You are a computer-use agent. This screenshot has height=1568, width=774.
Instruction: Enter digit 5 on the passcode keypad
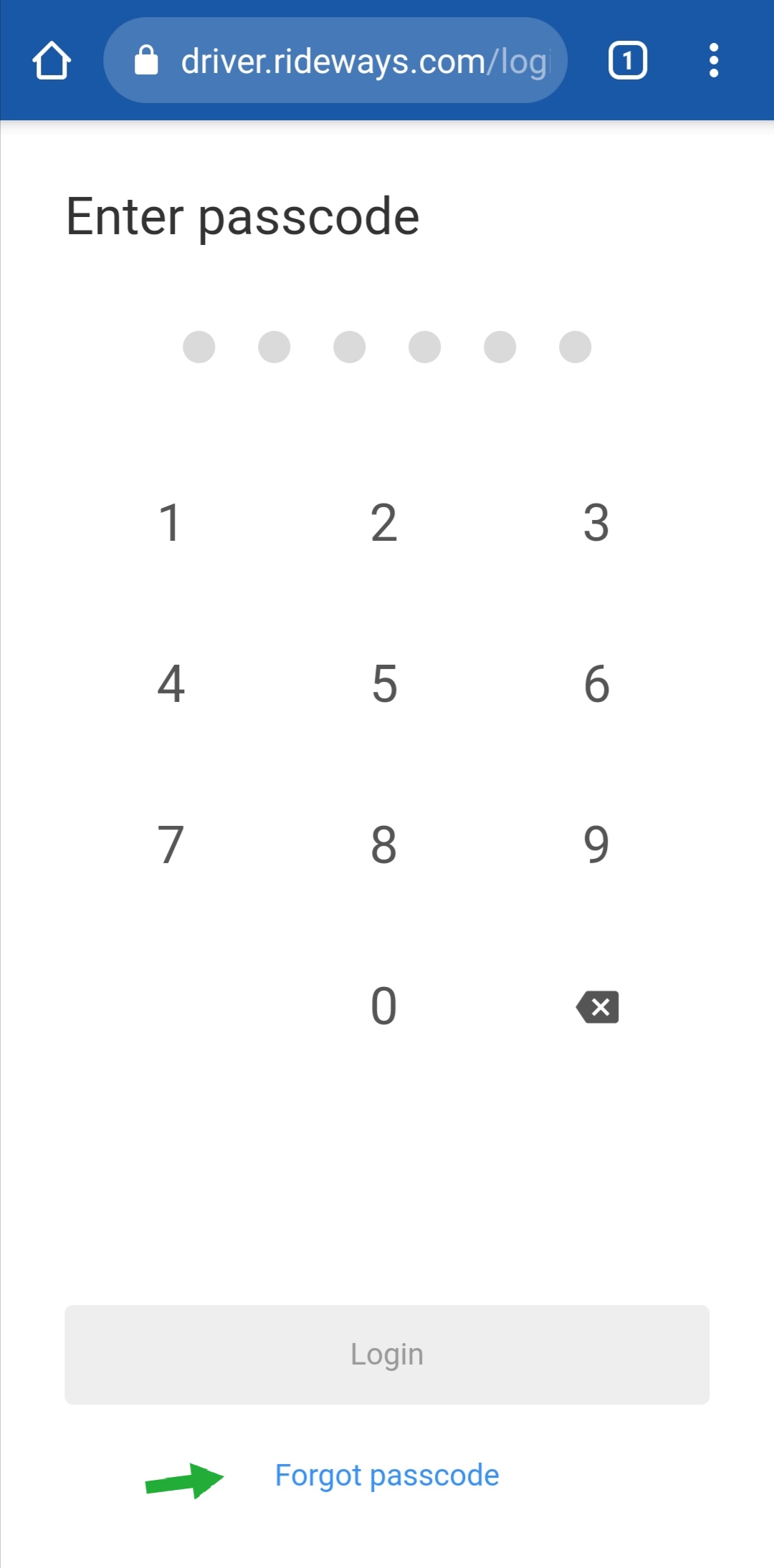pyautogui.click(x=384, y=684)
